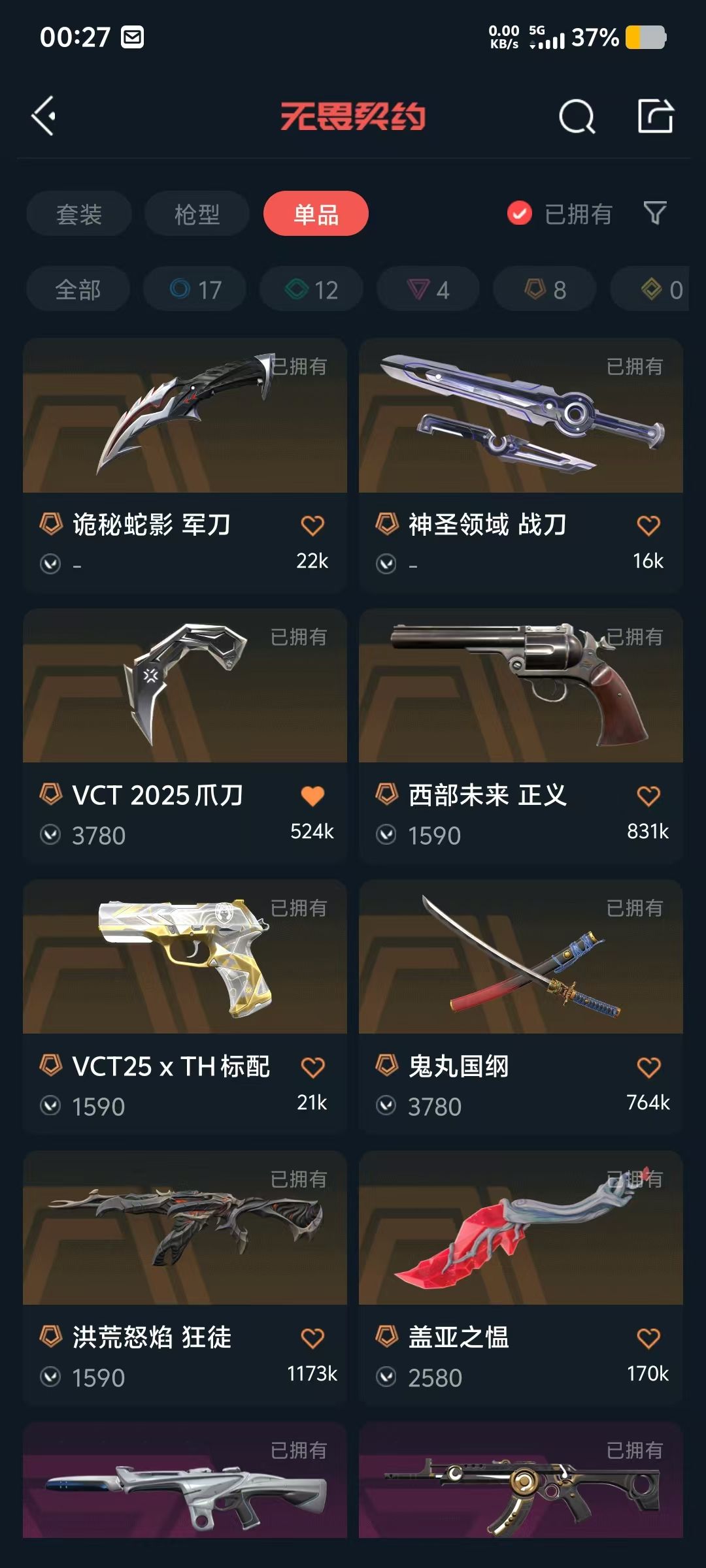Filter by the orange tier chip showing 8

[545, 289]
